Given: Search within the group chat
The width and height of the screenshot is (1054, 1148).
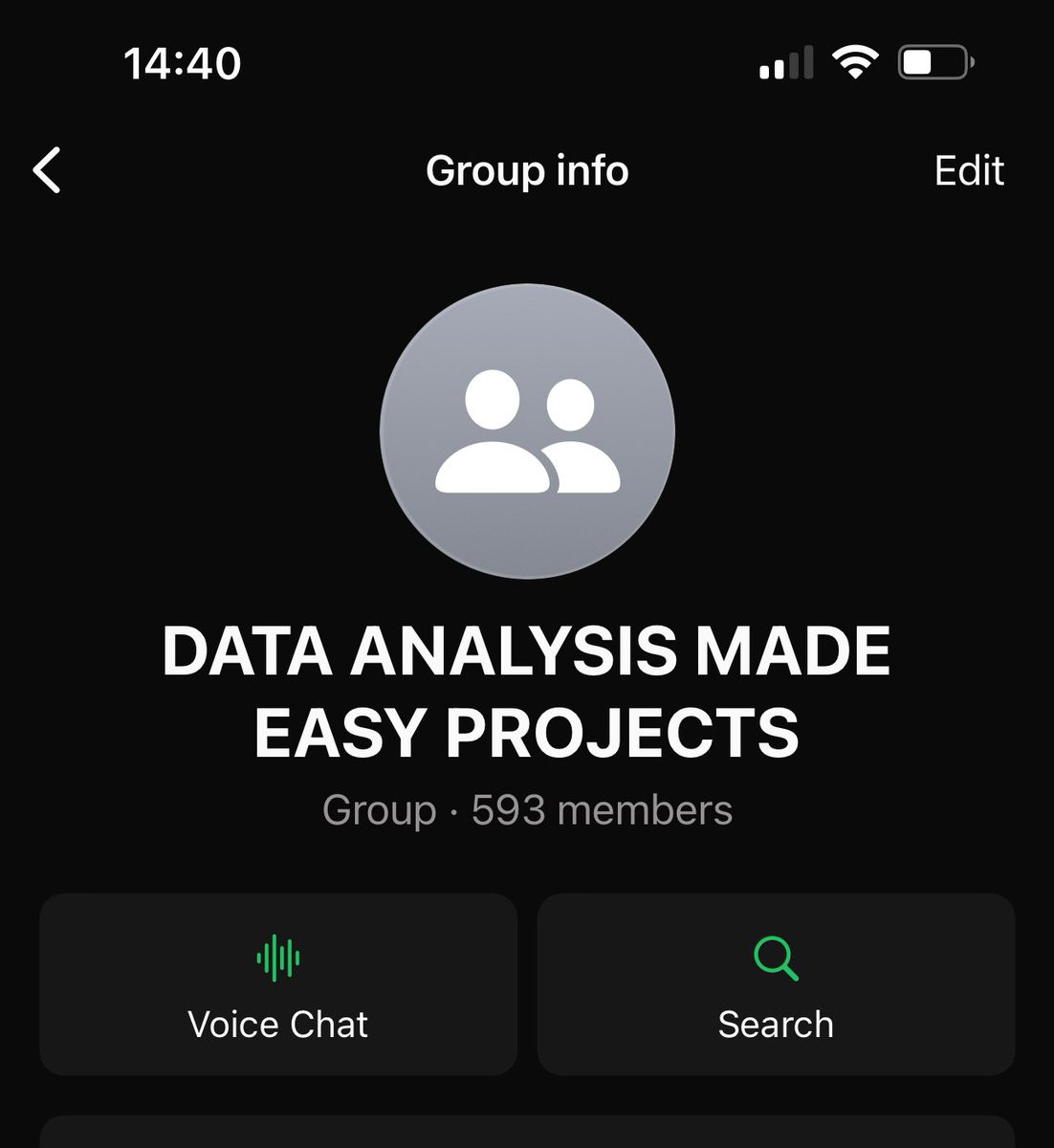Looking at the screenshot, I should pos(776,984).
